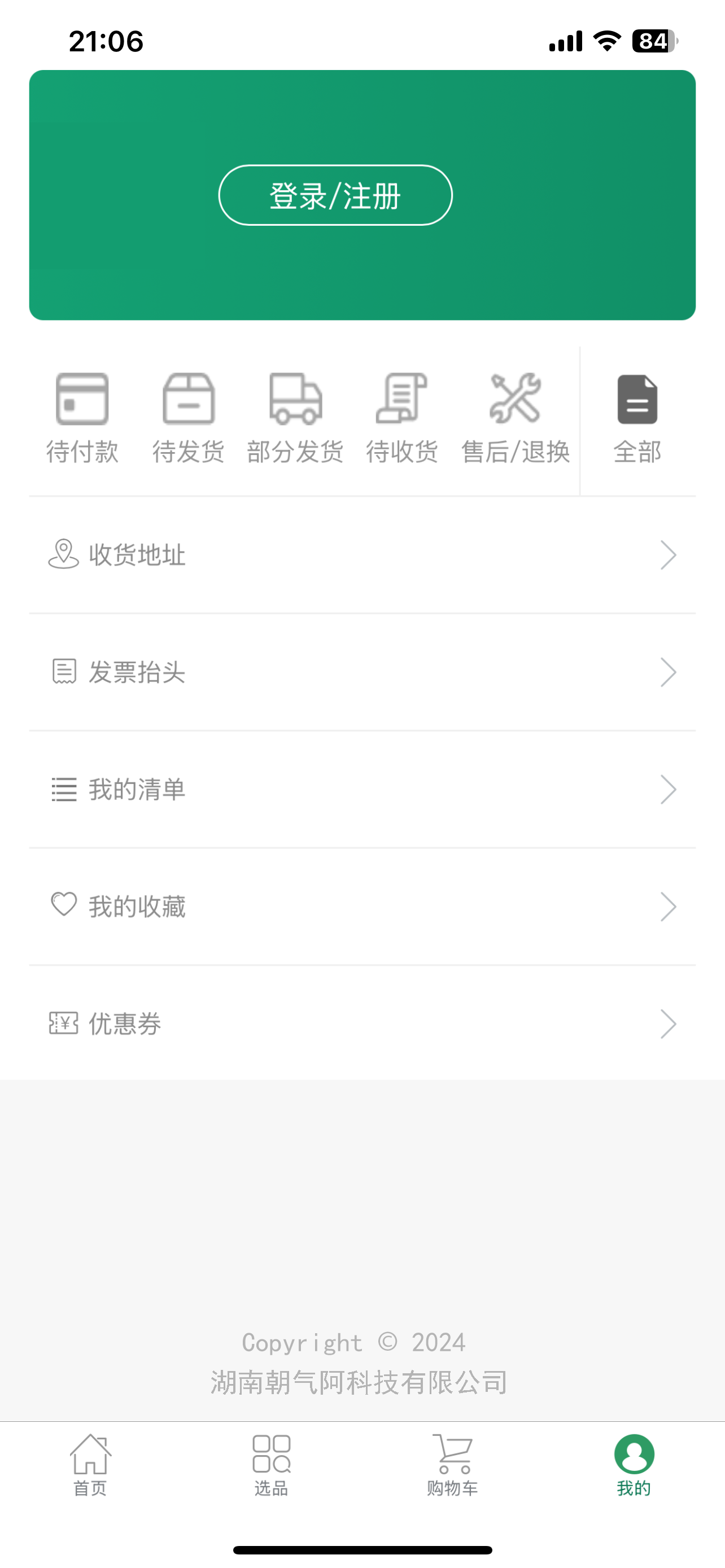Image resolution: width=725 pixels, height=1568 pixels.
Task: Open the 优惠券 coupons row
Action: pos(362,1024)
